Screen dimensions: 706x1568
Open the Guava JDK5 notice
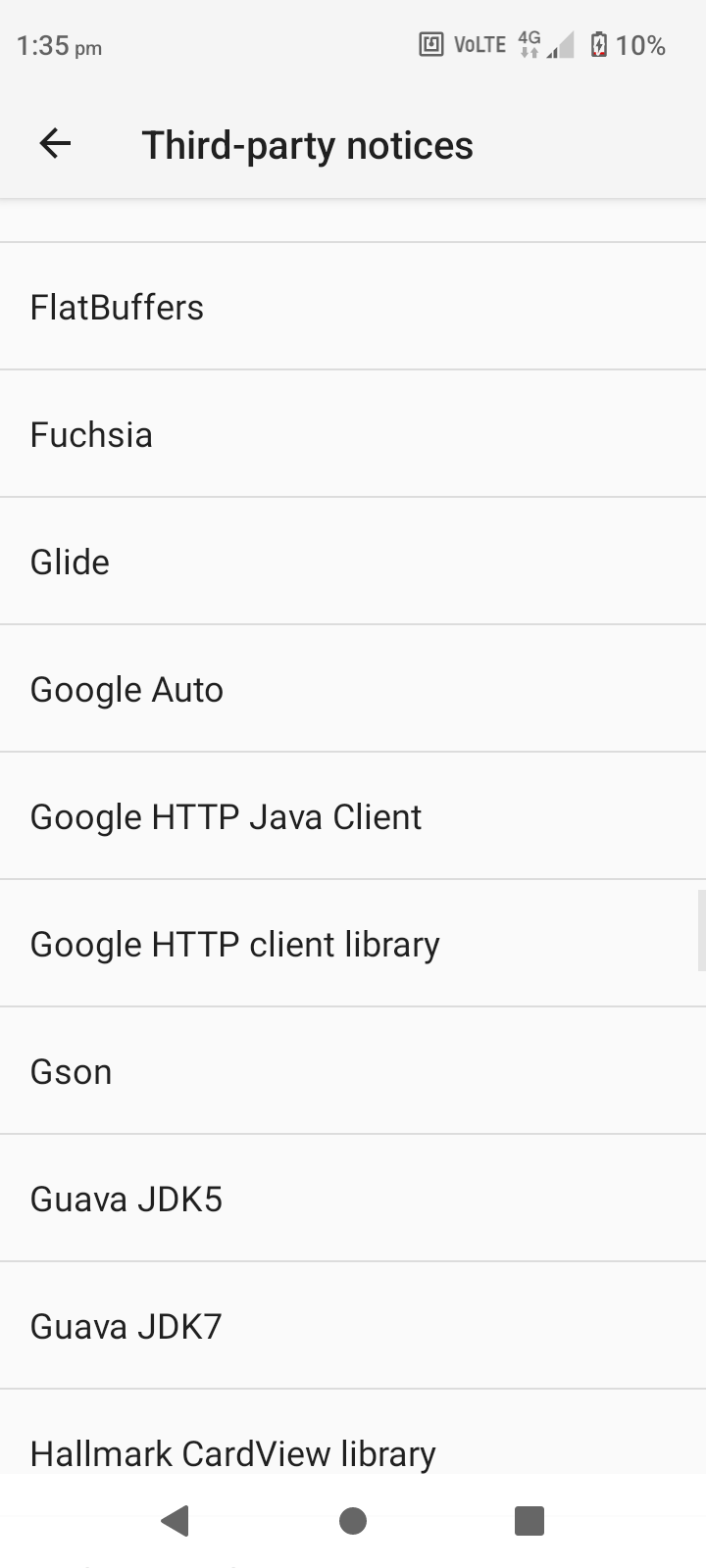point(353,1199)
